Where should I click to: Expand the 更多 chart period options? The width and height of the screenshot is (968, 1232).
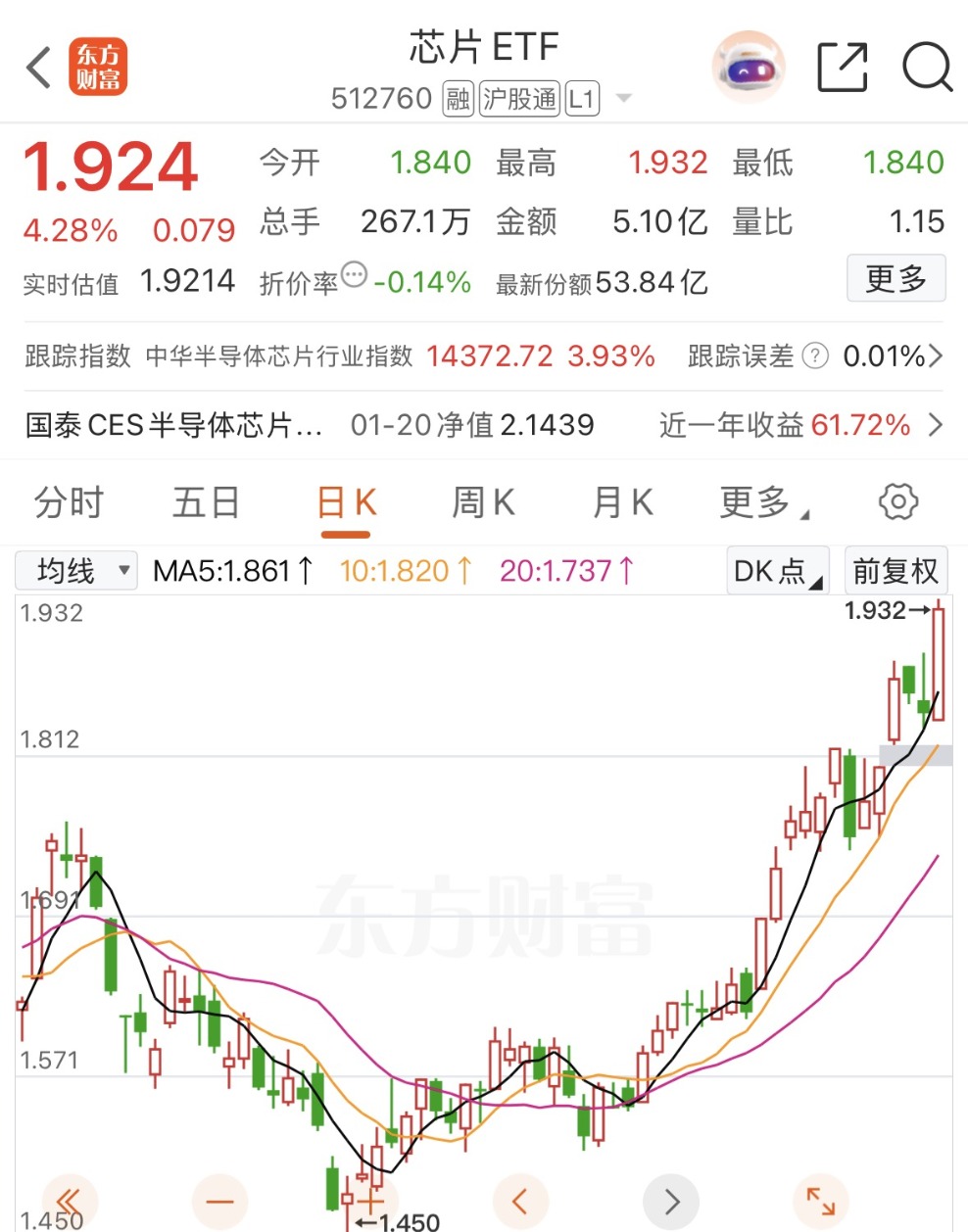[762, 502]
